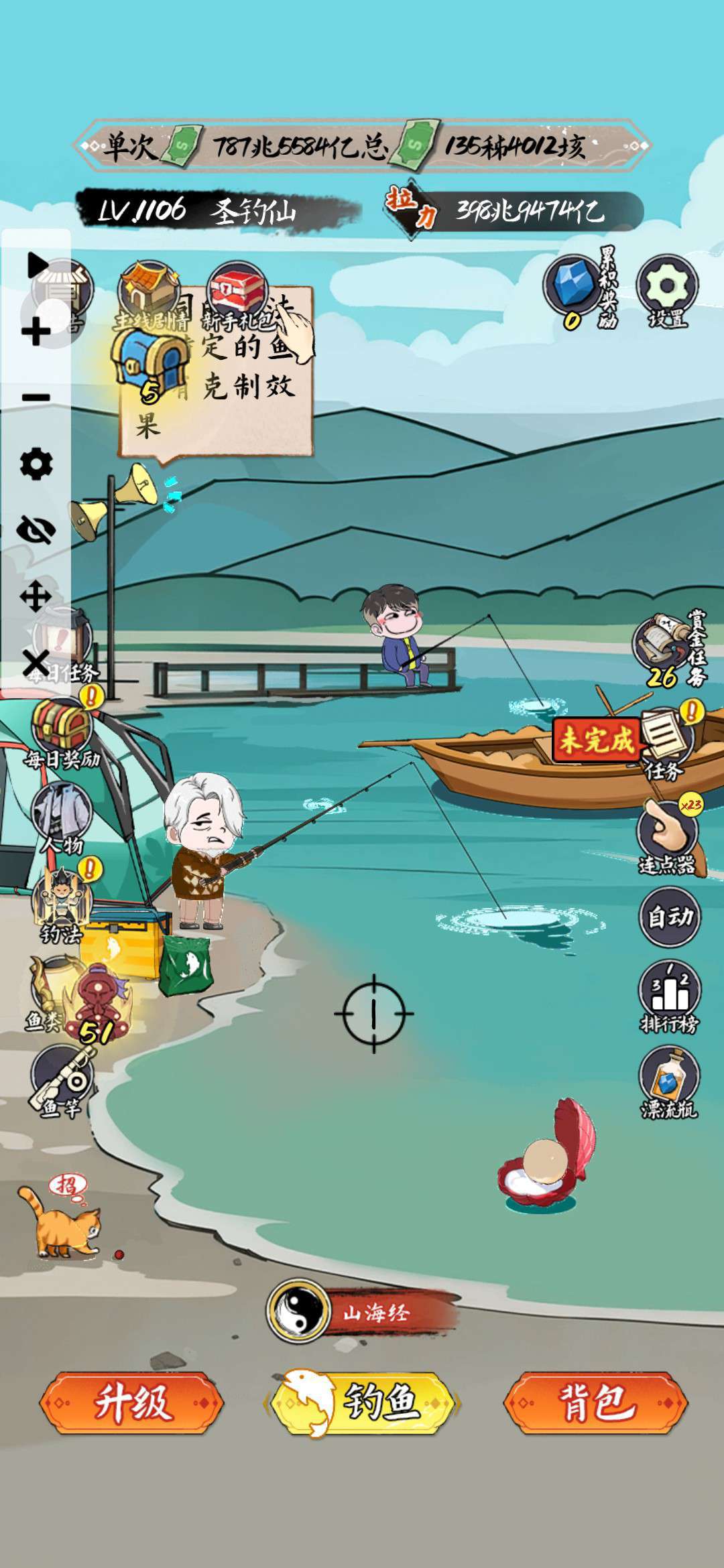Viewport: 724px width, 1568px height.
Task: Close the floating clicker panel
Action: [x=36, y=663]
